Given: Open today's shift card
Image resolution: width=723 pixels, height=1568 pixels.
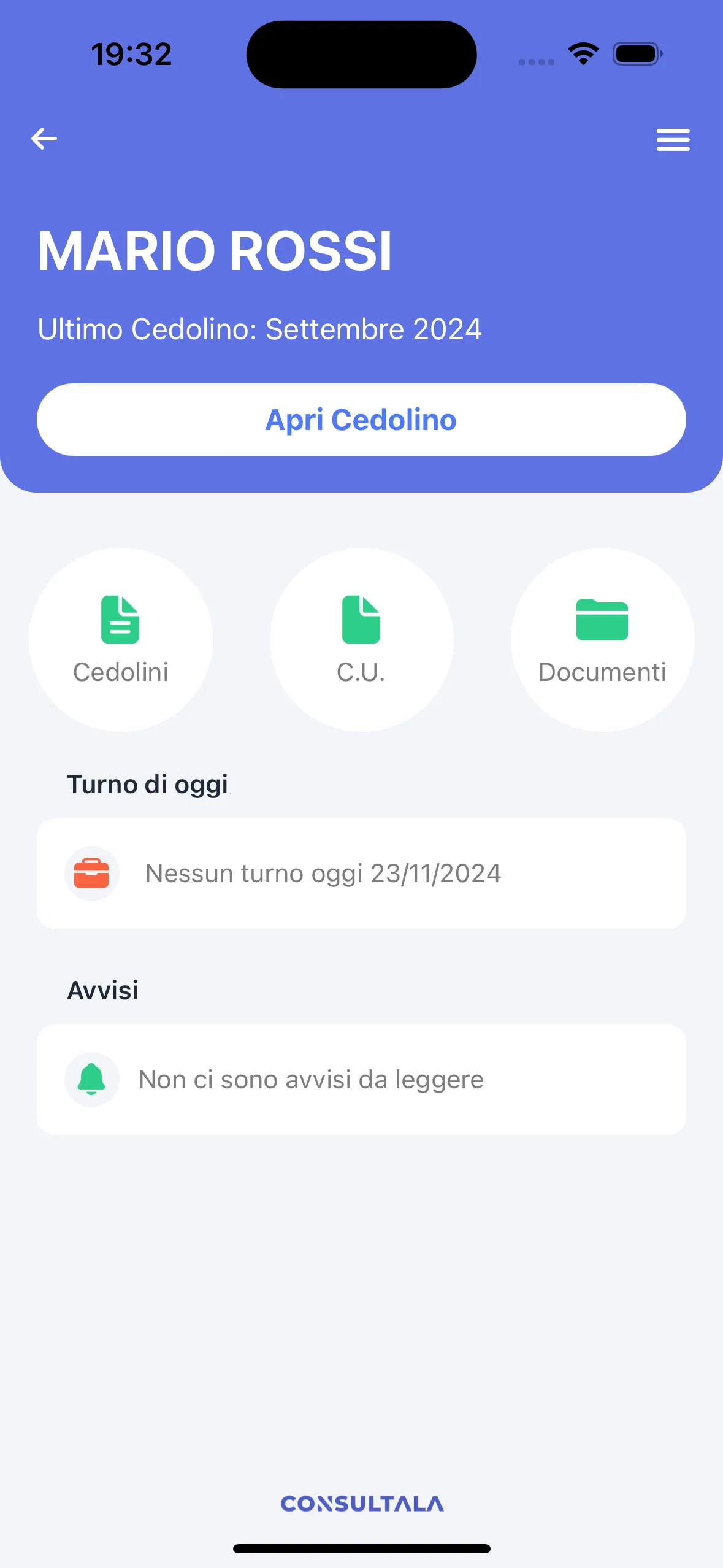Looking at the screenshot, I should point(361,873).
